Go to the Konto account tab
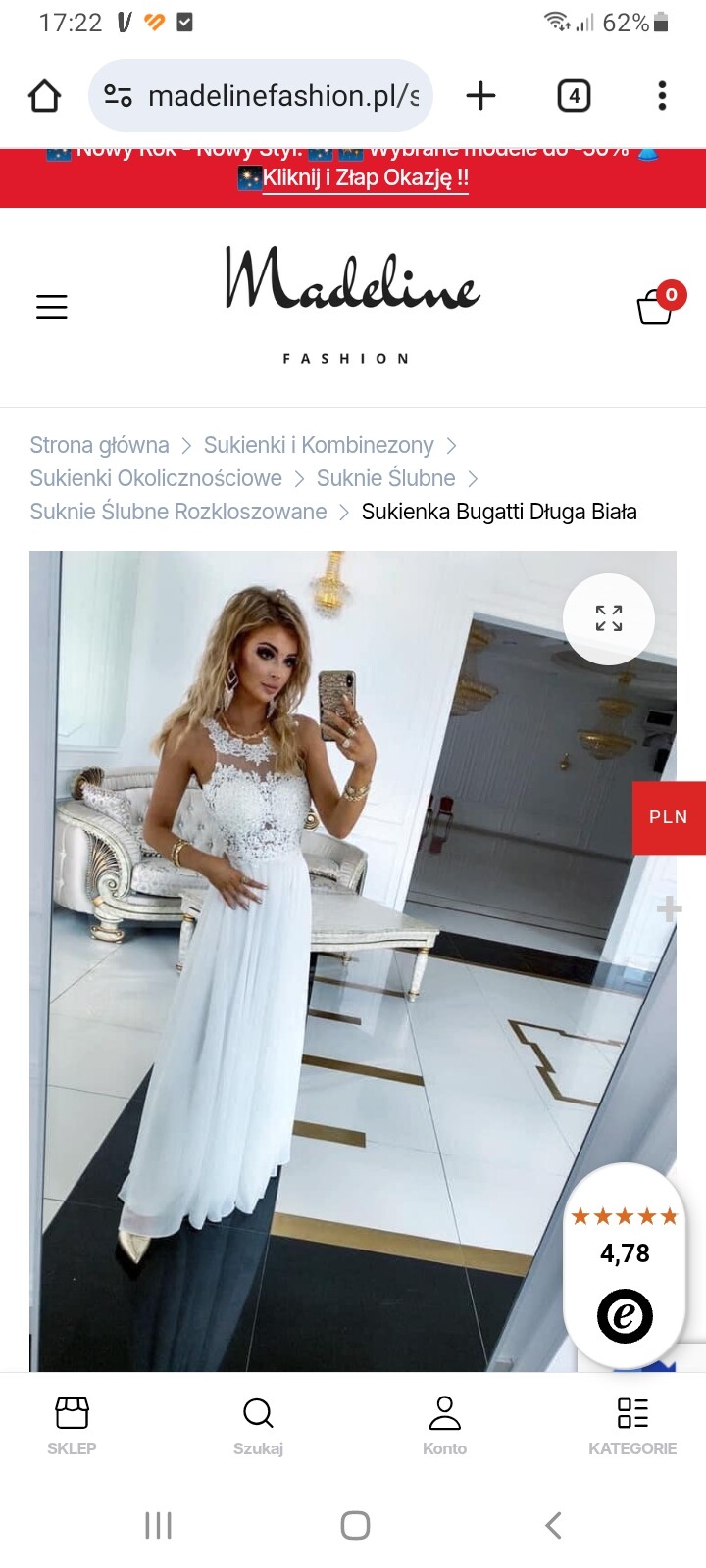The width and height of the screenshot is (706, 1568). pyautogui.click(x=444, y=1426)
